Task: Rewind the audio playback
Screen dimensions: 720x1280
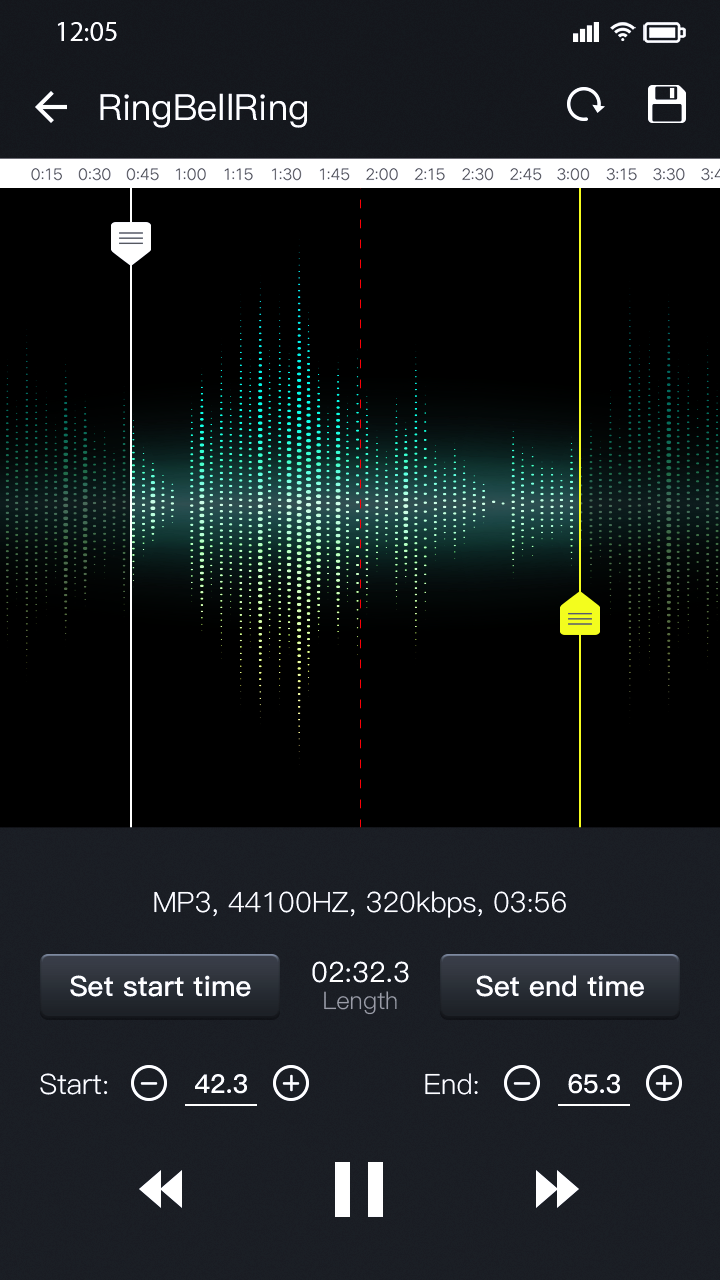Action: pyautogui.click(x=161, y=1189)
